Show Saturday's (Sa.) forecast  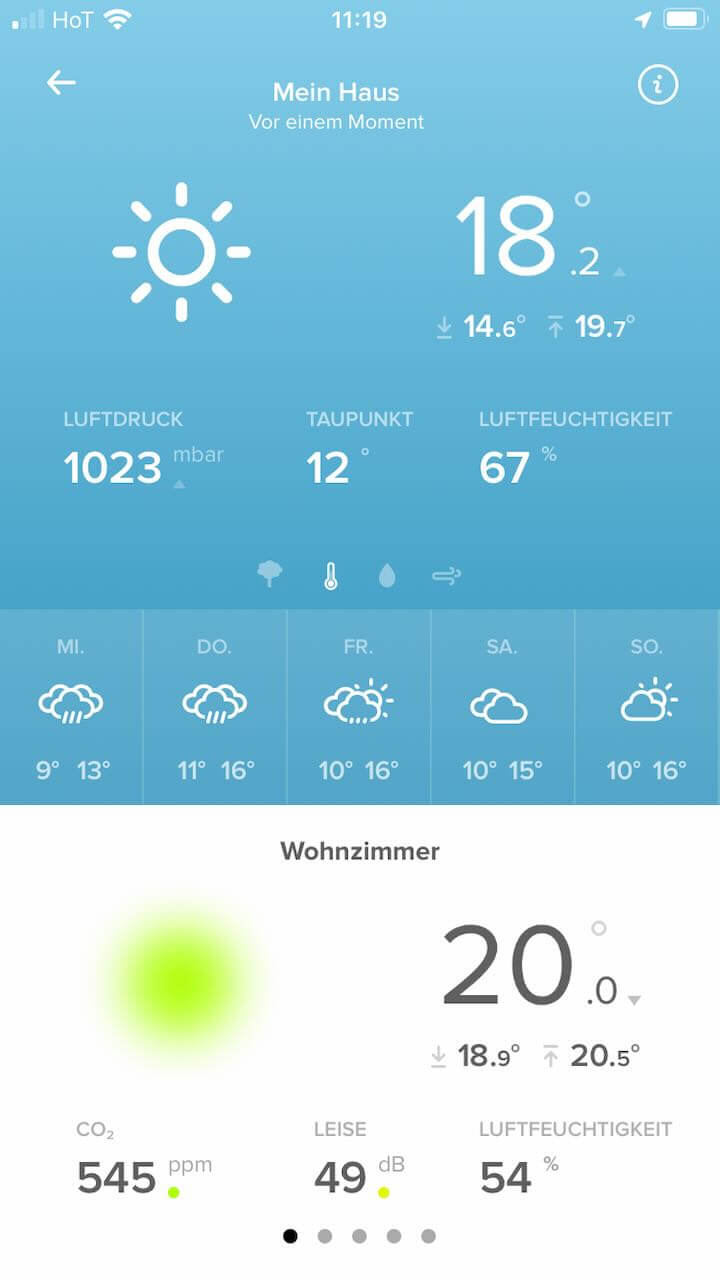502,707
